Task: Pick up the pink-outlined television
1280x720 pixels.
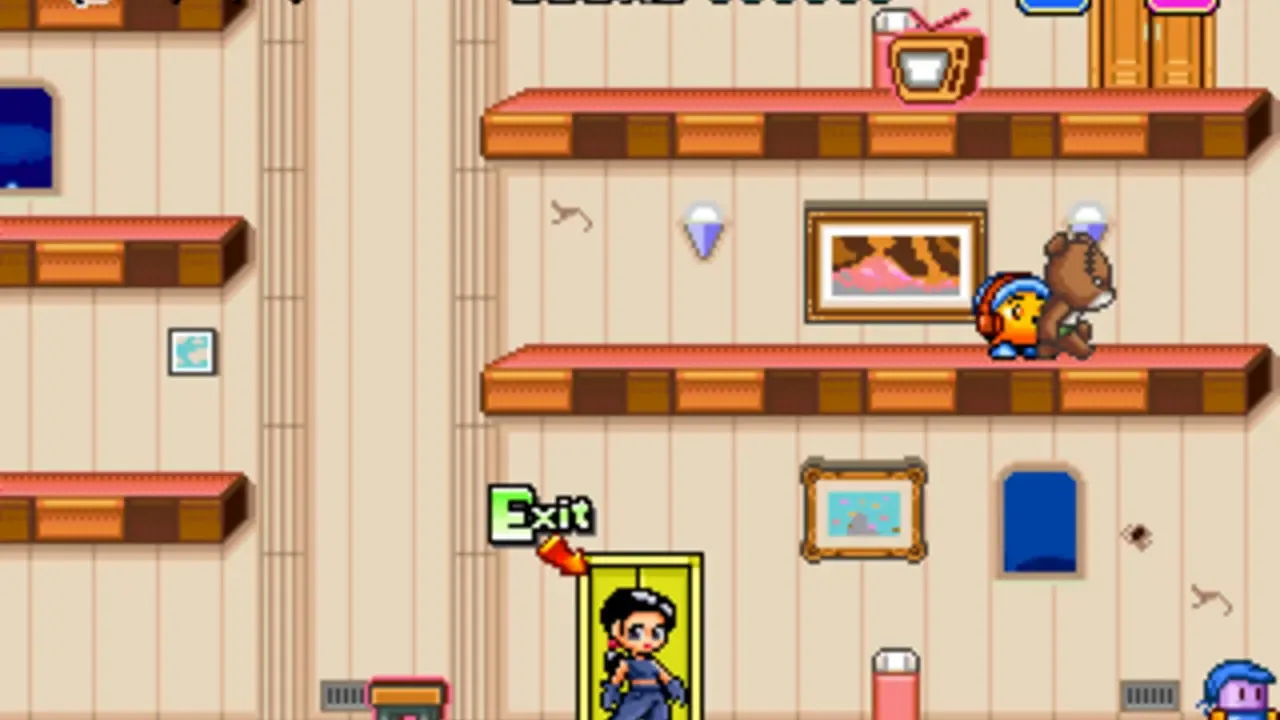Action: pos(937,60)
